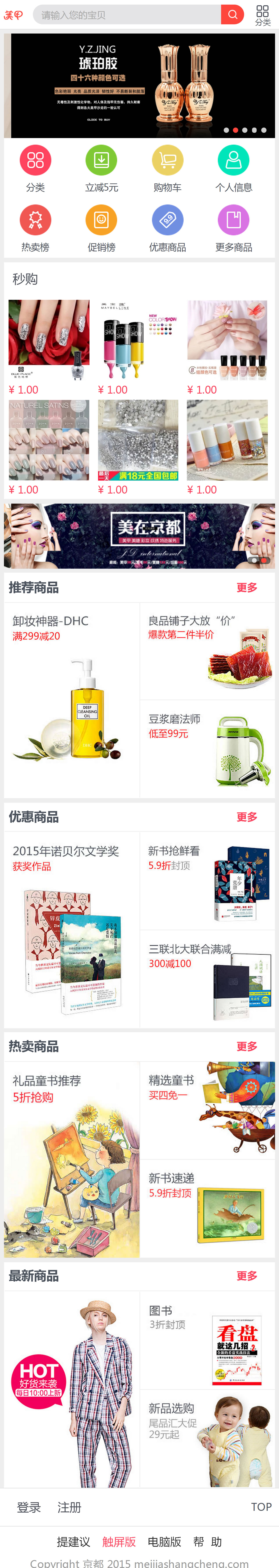279x1568 pixels.
Task: Open 分类 in the top right corner
Action: [x=263, y=15]
